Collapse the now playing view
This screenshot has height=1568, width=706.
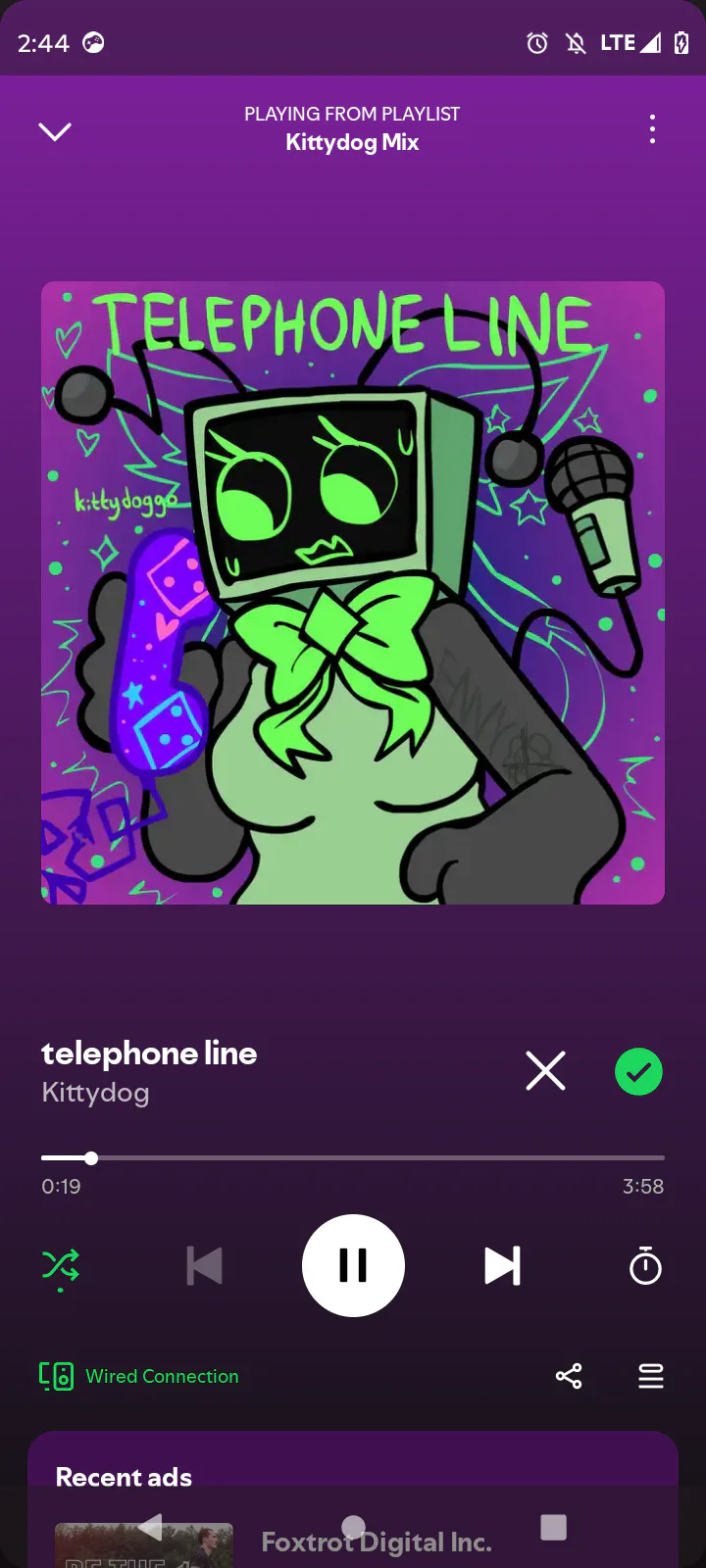pyautogui.click(x=55, y=131)
